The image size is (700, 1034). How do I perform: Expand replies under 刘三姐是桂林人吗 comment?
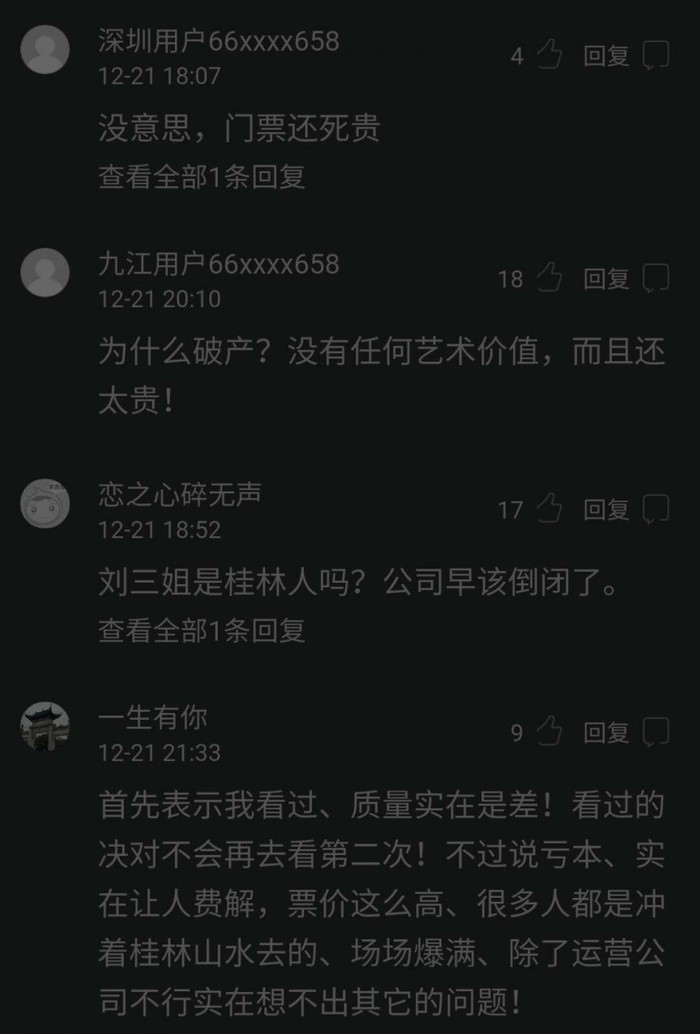(201, 630)
